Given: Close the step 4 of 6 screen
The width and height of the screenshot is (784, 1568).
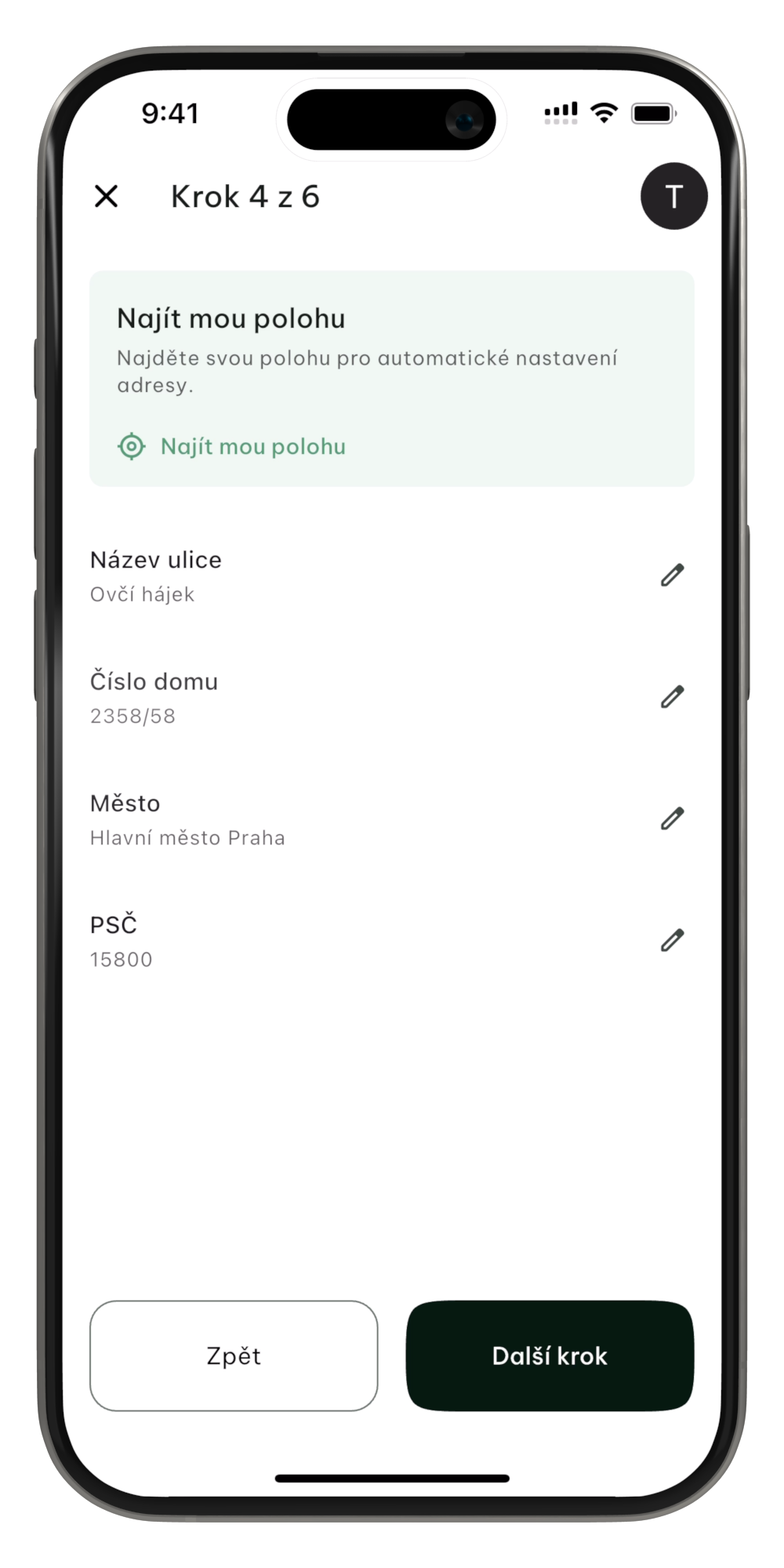Looking at the screenshot, I should pos(106,196).
